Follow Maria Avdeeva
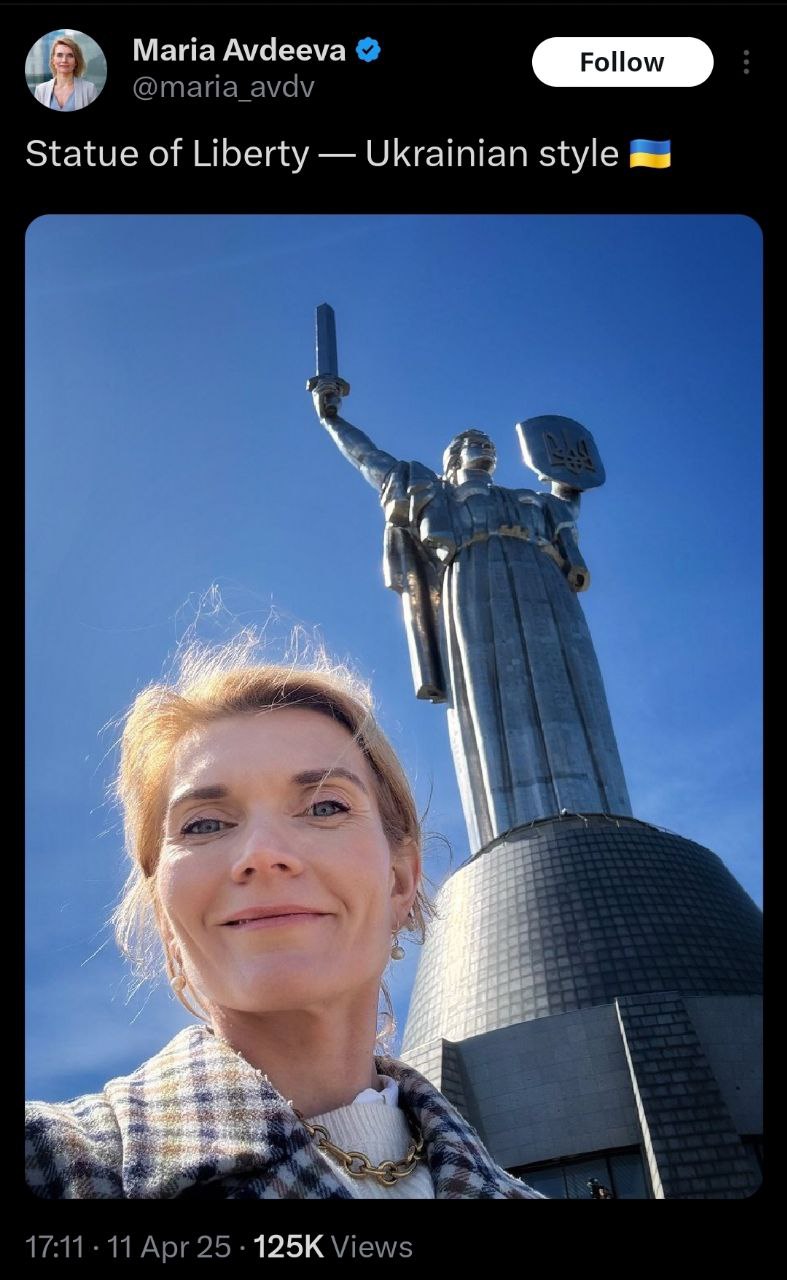 coord(622,62)
